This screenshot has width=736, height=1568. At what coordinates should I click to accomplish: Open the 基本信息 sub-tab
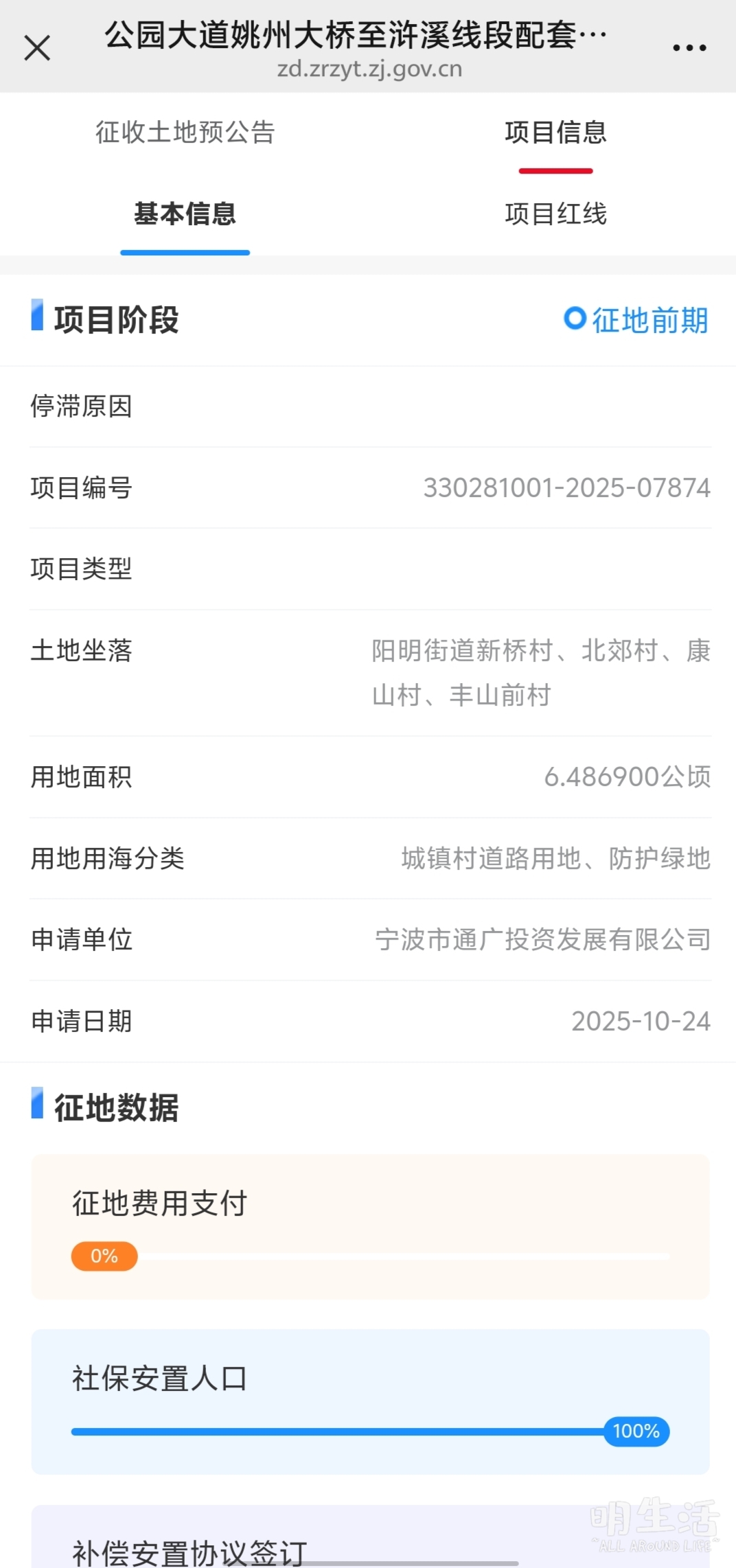pos(185,214)
